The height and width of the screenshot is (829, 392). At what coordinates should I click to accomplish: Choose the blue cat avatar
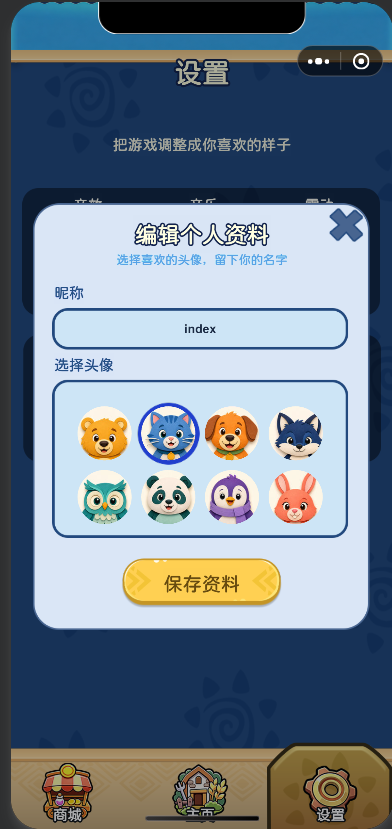coord(168,433)
